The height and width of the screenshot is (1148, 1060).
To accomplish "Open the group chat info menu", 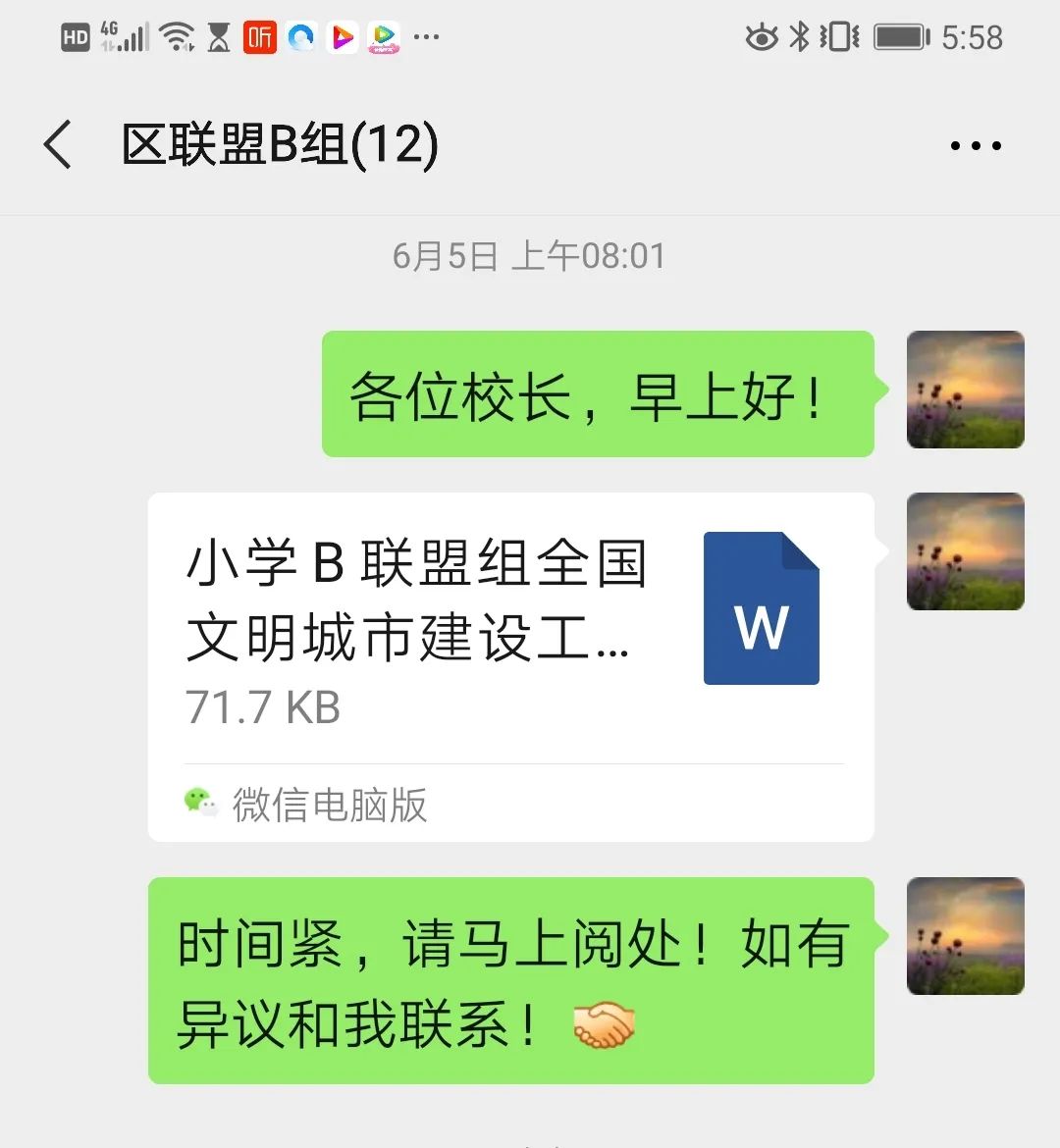I will click(x=976, y=145).
